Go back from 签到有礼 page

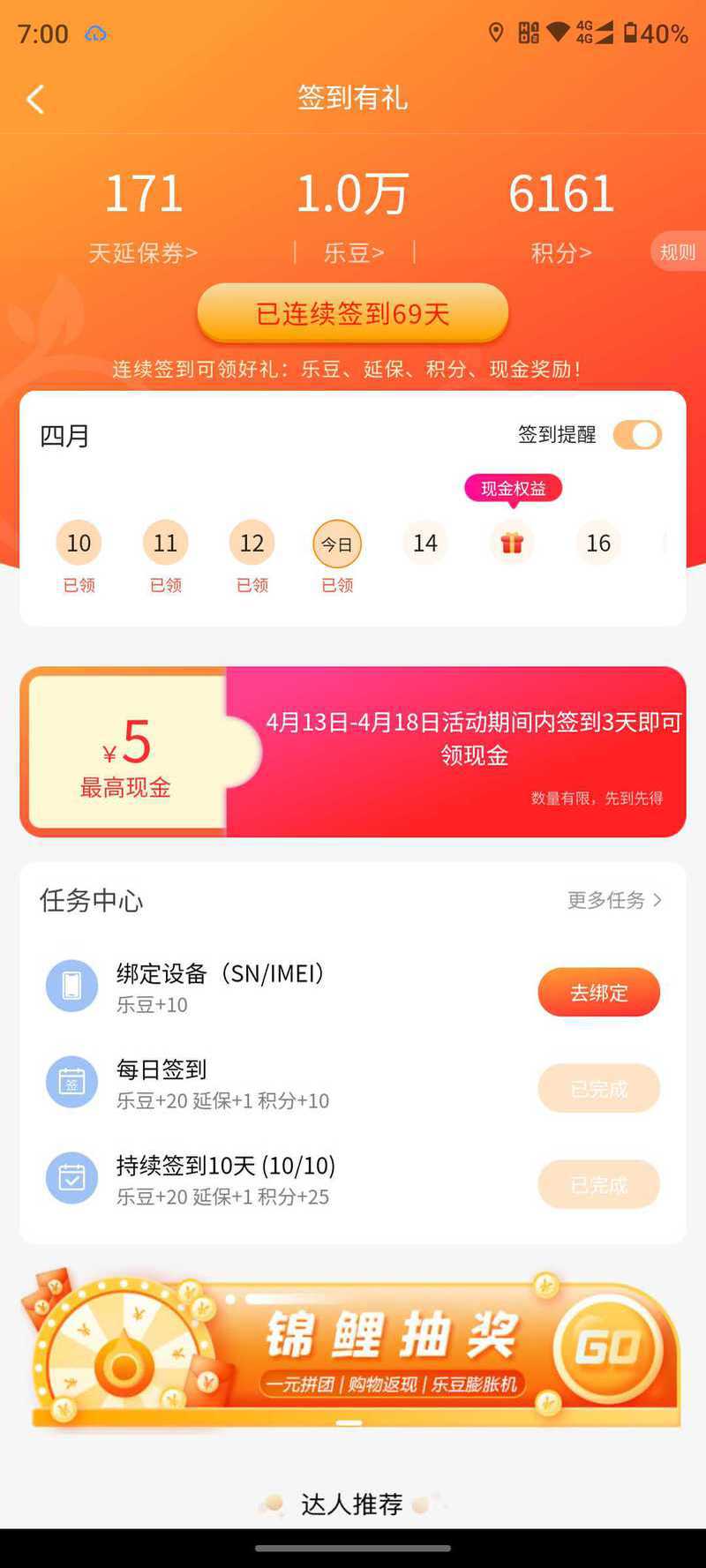point(35,99)
